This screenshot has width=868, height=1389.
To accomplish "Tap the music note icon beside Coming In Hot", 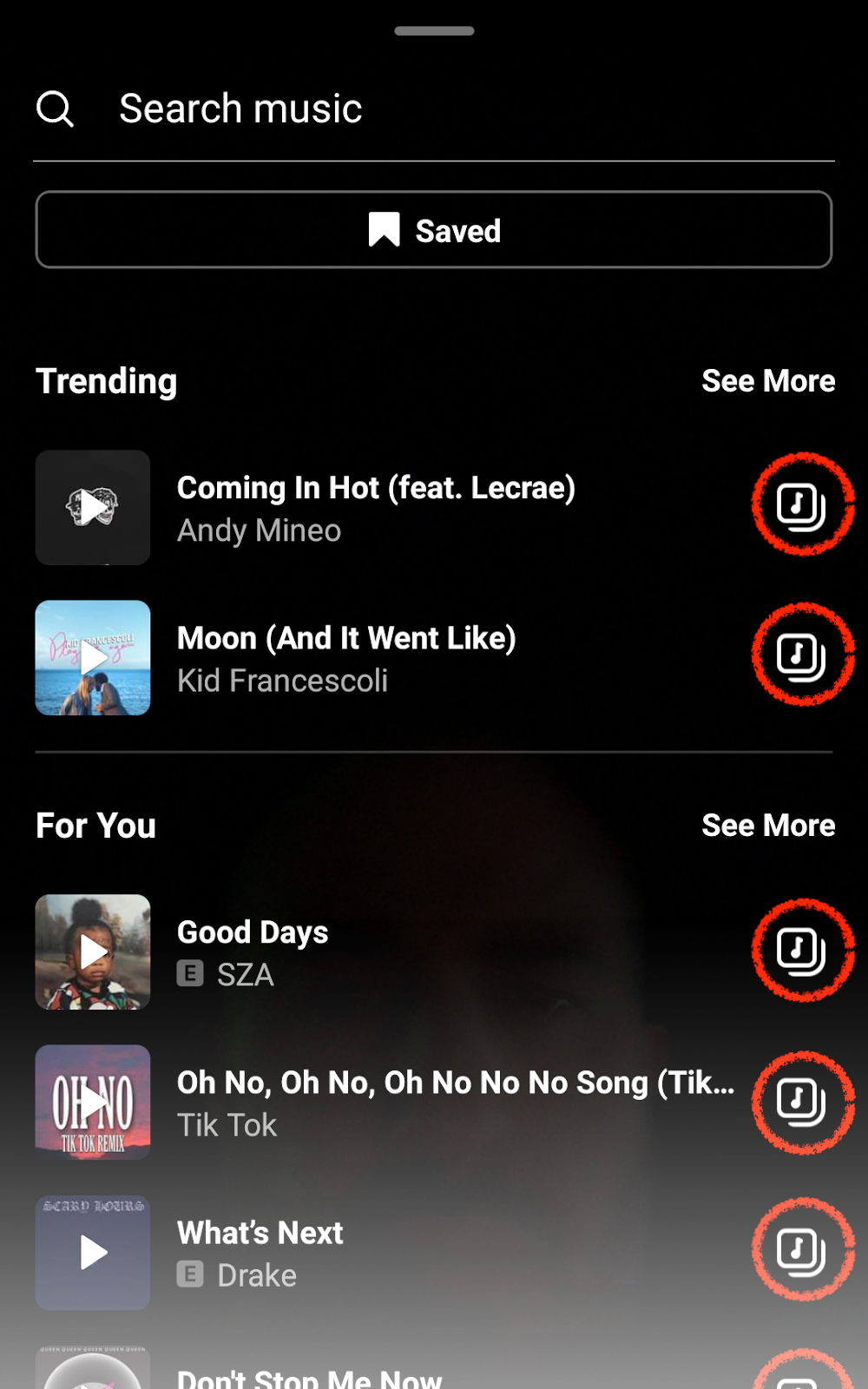I will tap(801, 504).
